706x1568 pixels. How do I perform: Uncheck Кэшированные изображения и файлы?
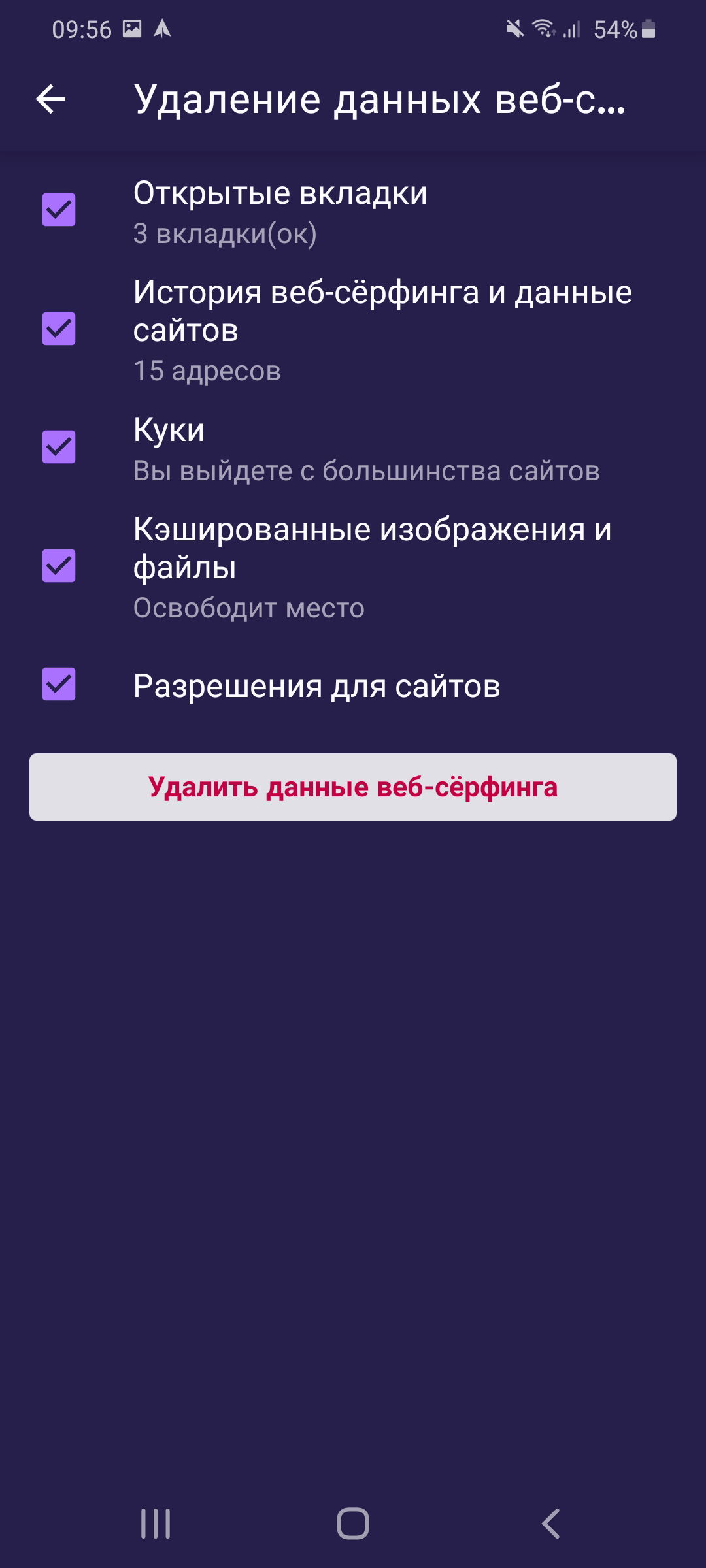[x=59, y=566]
